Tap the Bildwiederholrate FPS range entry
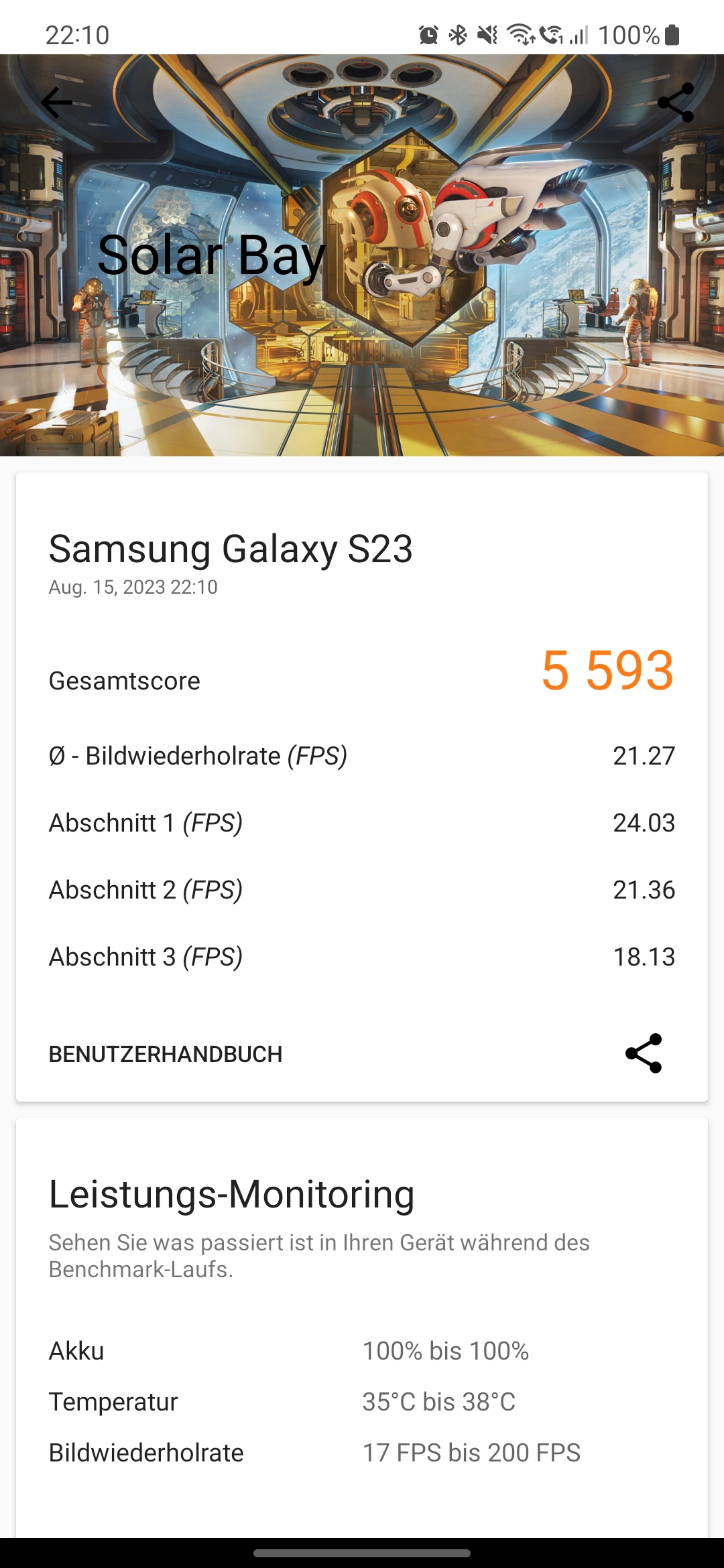 [x=362, y=1453]
